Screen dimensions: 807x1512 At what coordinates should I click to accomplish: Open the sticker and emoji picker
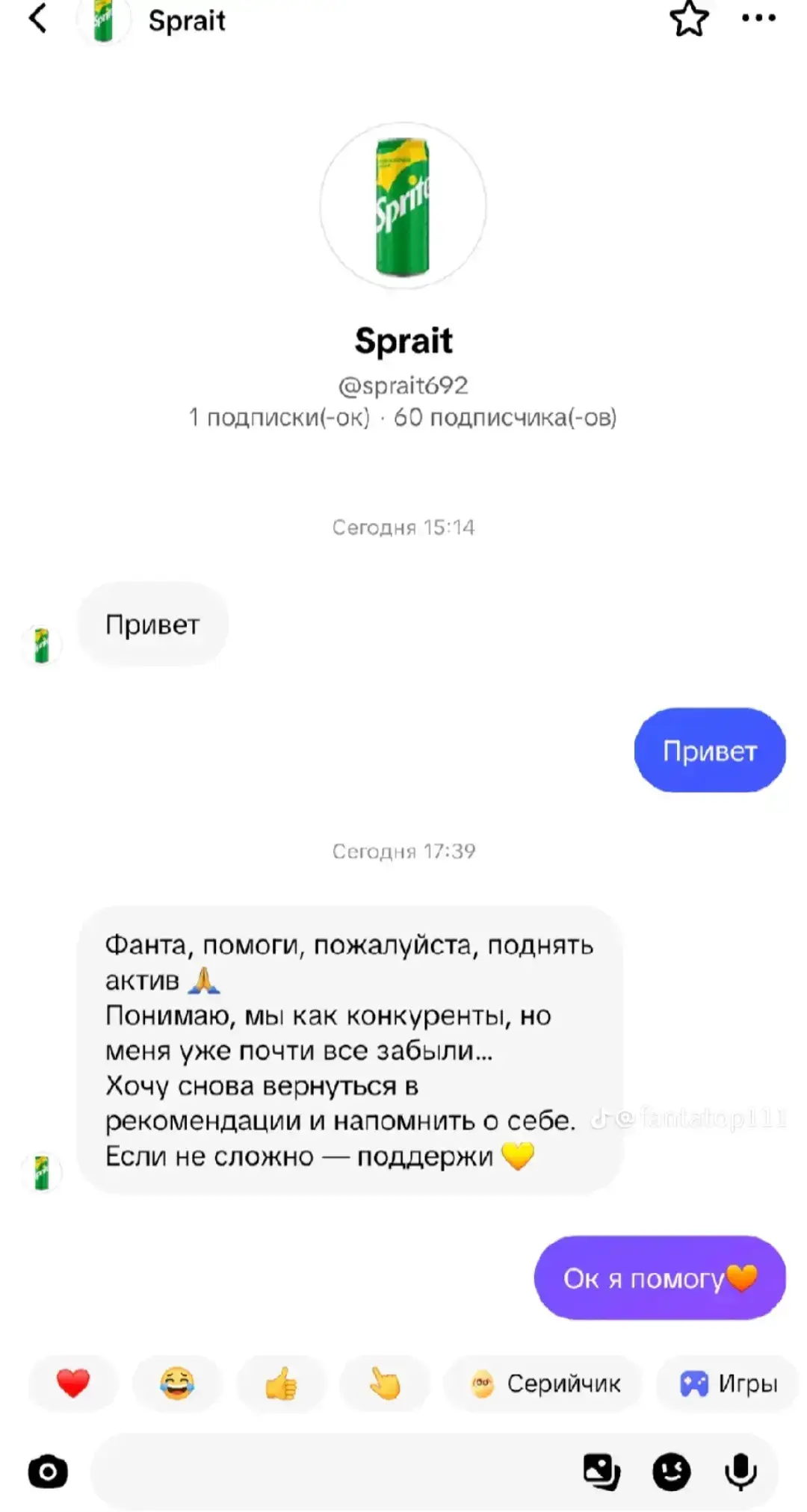[x=671, y=1472]
